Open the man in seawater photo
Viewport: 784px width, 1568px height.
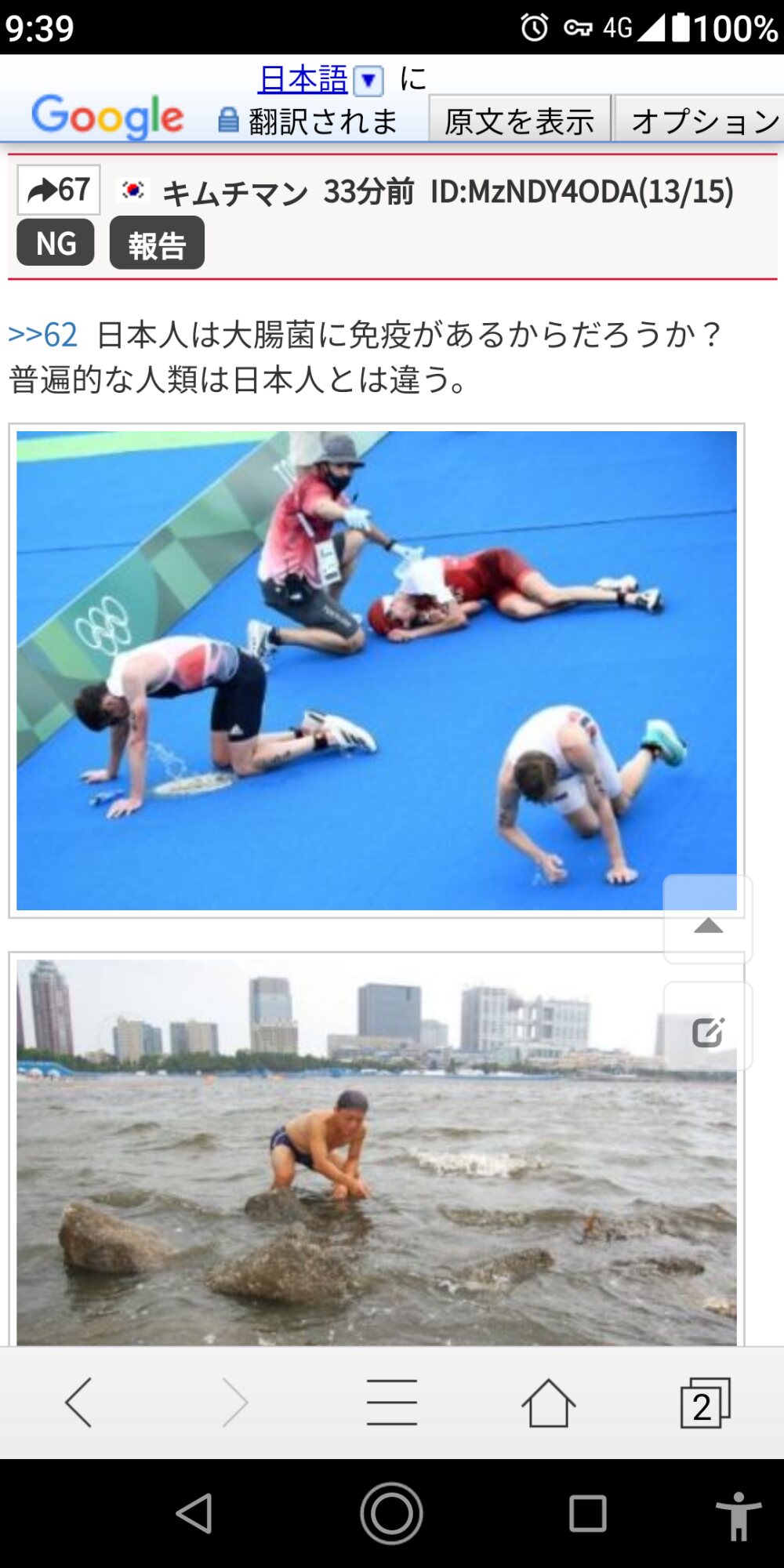[x=376, y=1151]
